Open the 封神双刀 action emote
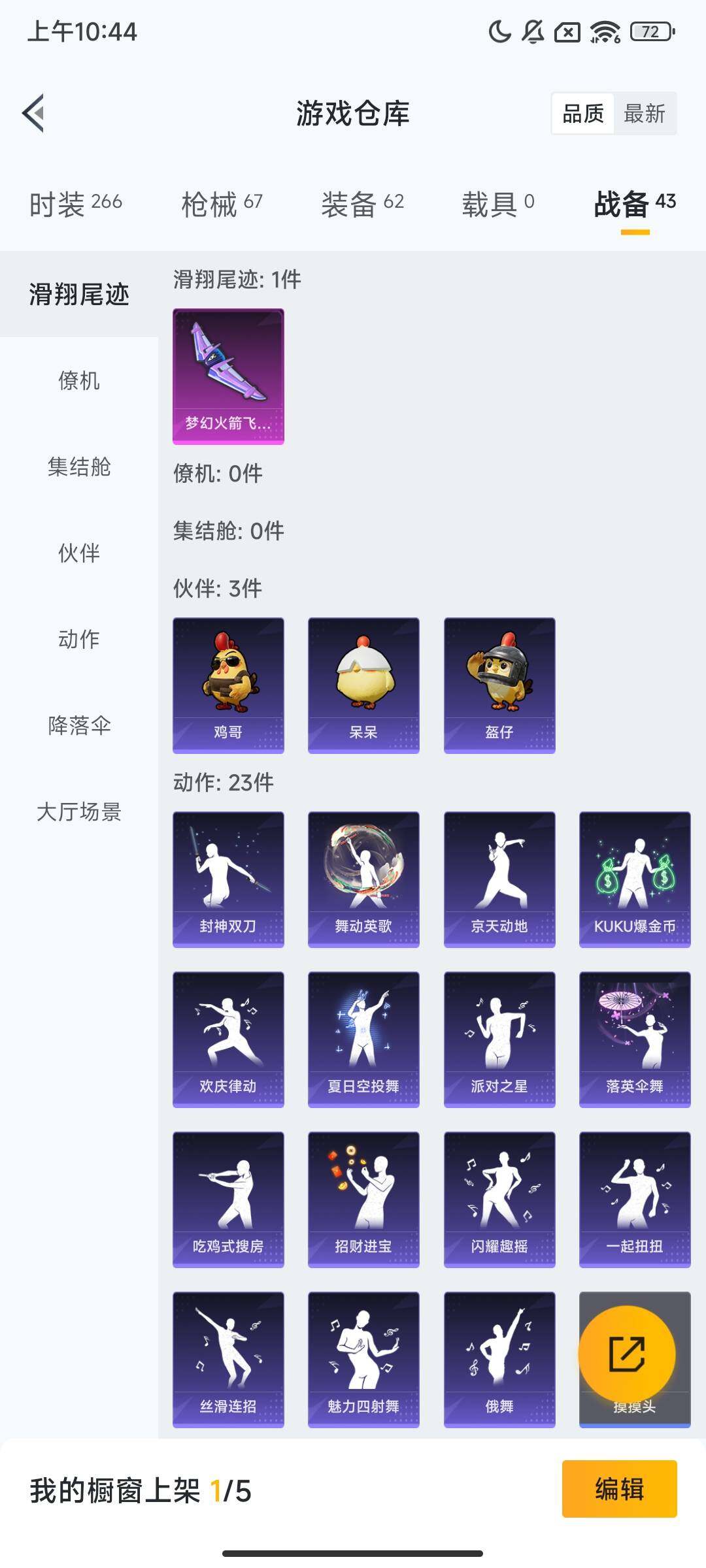The width and height of the screenshot is (706, 1568). (x=228, y=875)
